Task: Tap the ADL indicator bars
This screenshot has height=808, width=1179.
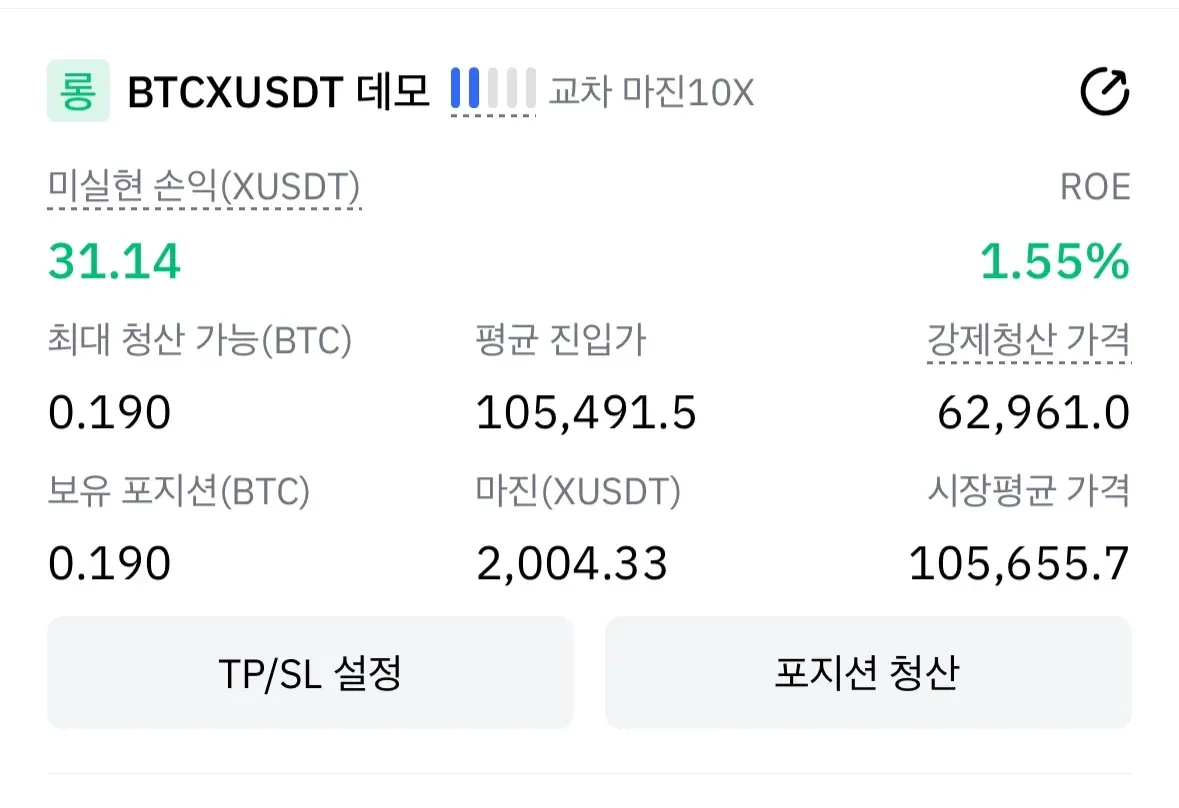Action: [493, 91]
